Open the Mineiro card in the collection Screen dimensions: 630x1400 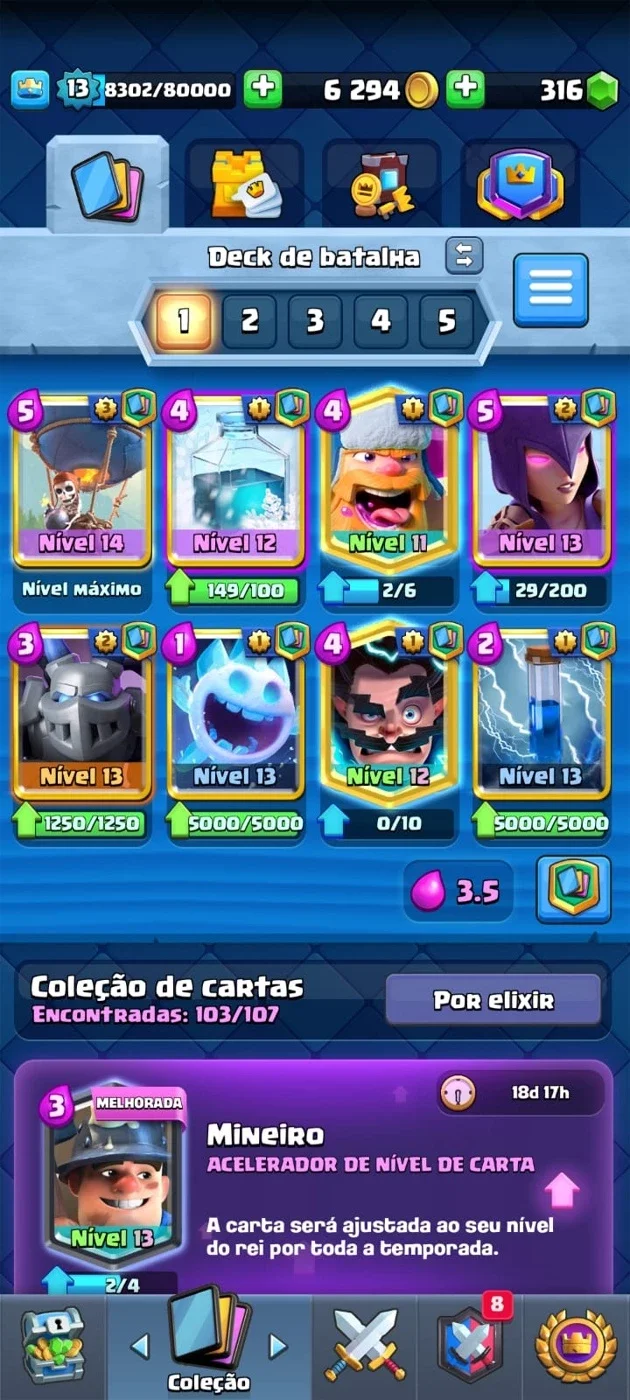112,1180
